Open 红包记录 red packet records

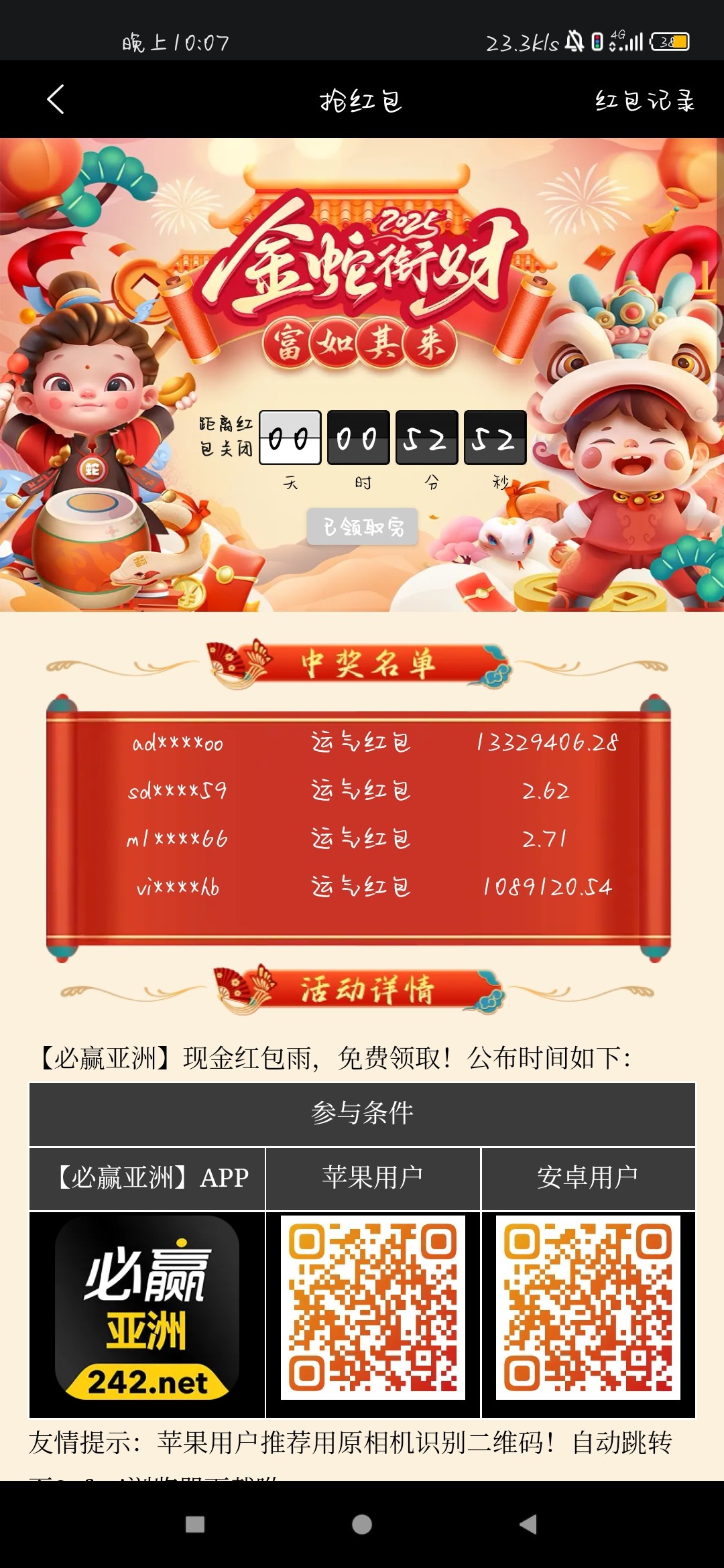tap(644, 101)
